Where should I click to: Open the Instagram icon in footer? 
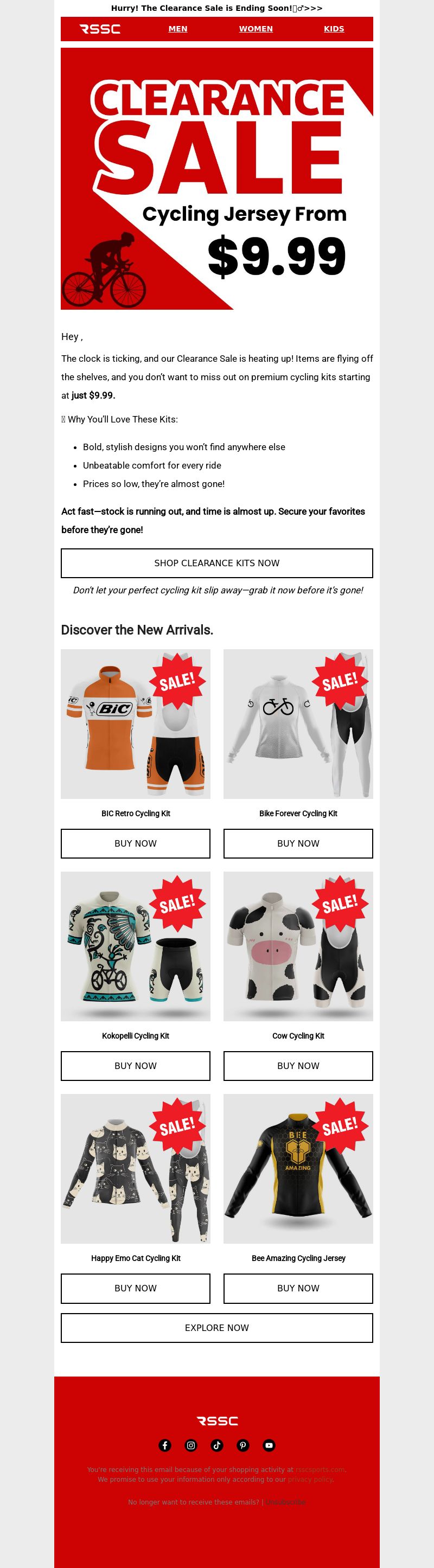pyautogui.click(x=191, y=1445)
